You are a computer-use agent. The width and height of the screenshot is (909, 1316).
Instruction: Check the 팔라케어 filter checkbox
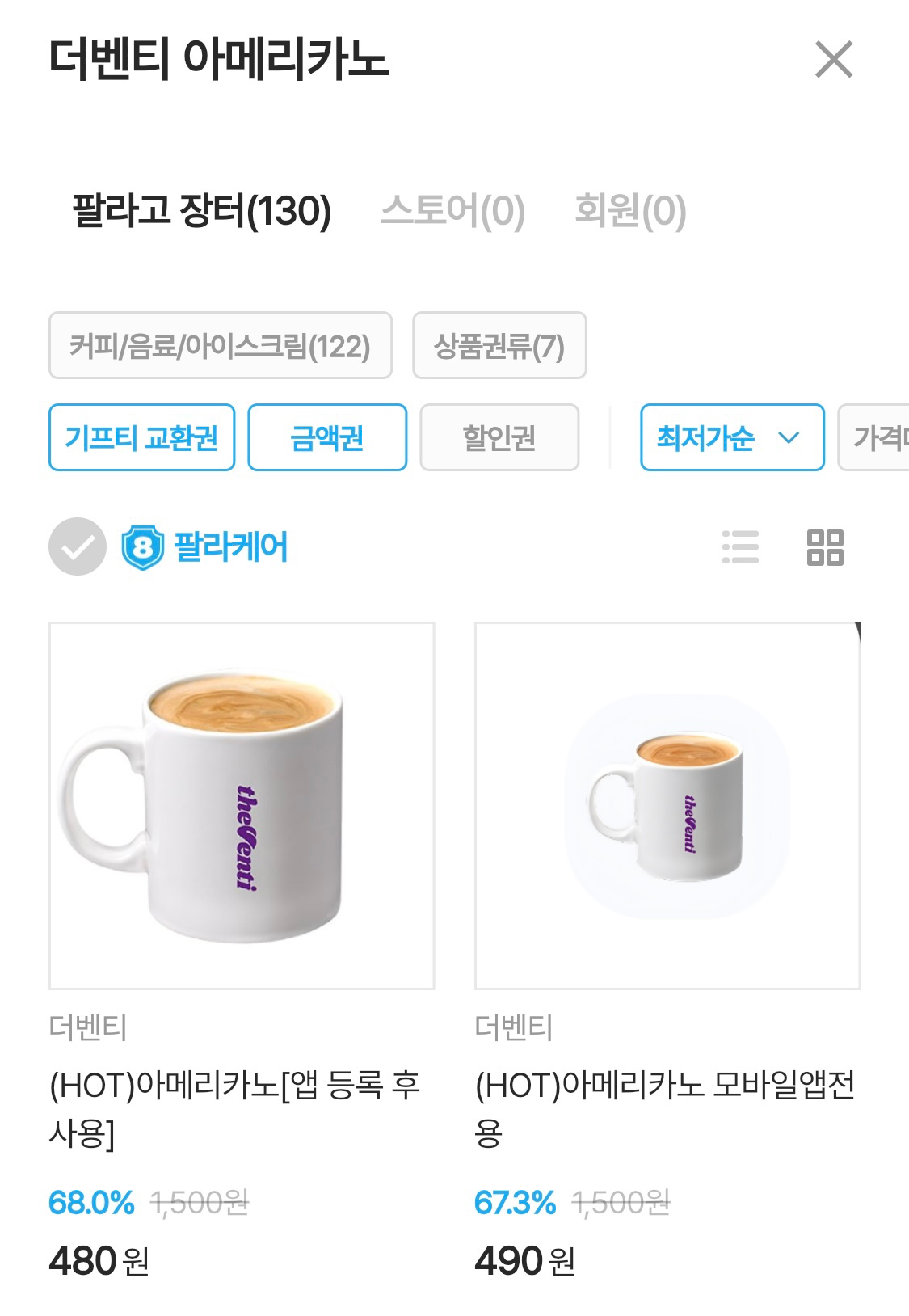click(78, 546)
